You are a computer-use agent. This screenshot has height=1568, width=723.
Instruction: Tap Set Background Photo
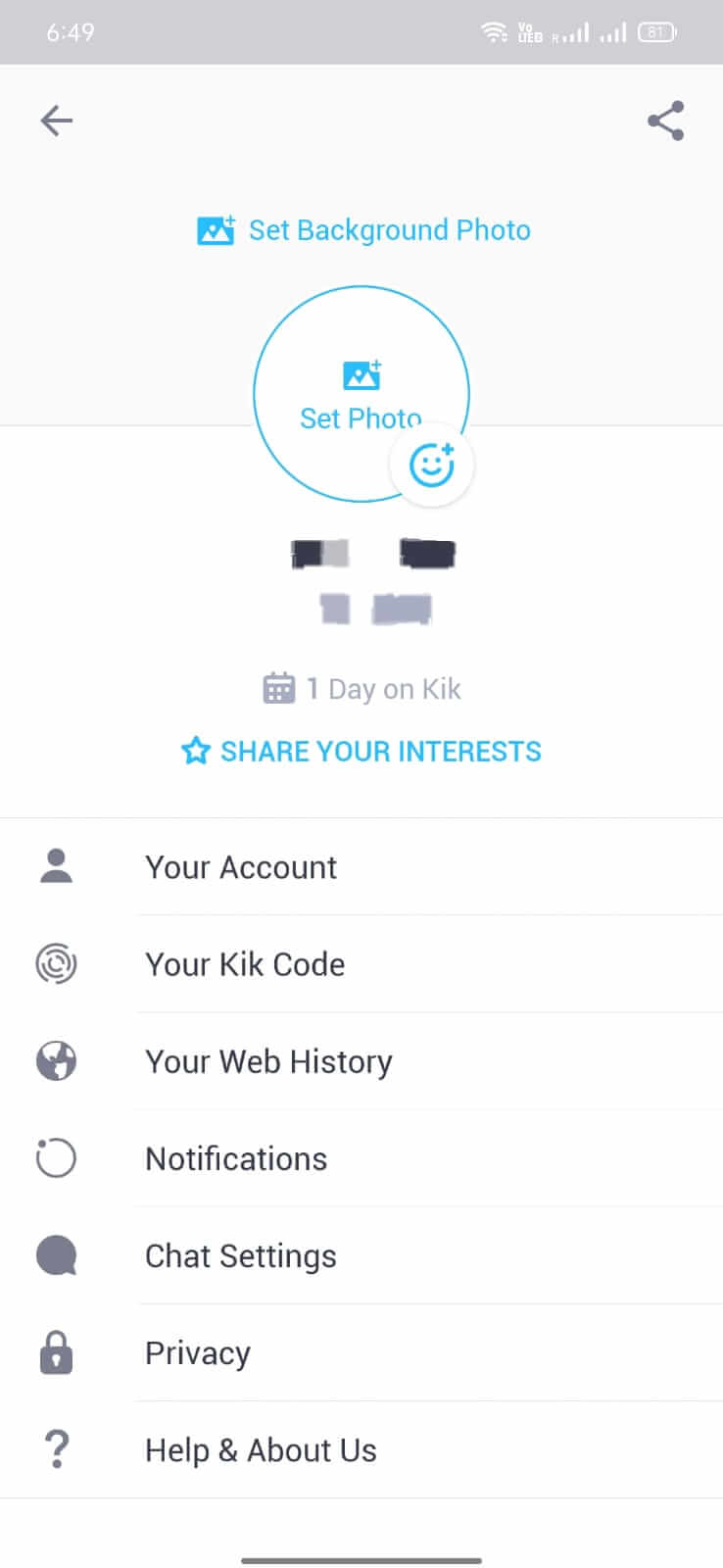pos(363,230)
